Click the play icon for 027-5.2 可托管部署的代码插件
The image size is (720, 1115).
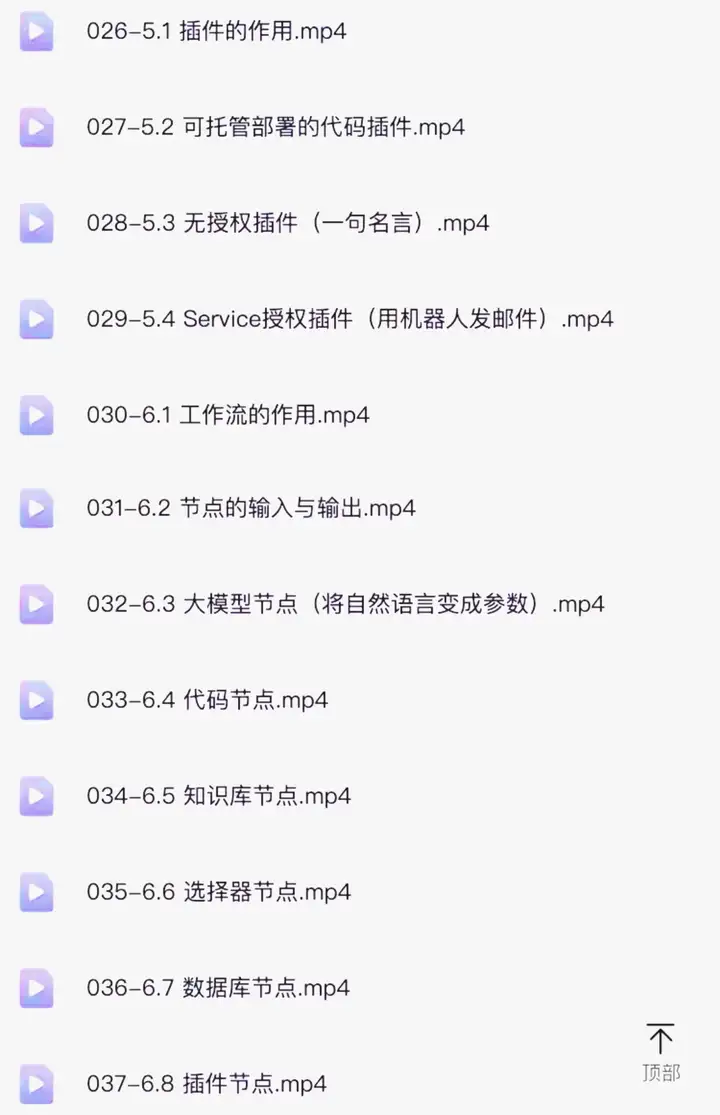[x=37, y=127]
